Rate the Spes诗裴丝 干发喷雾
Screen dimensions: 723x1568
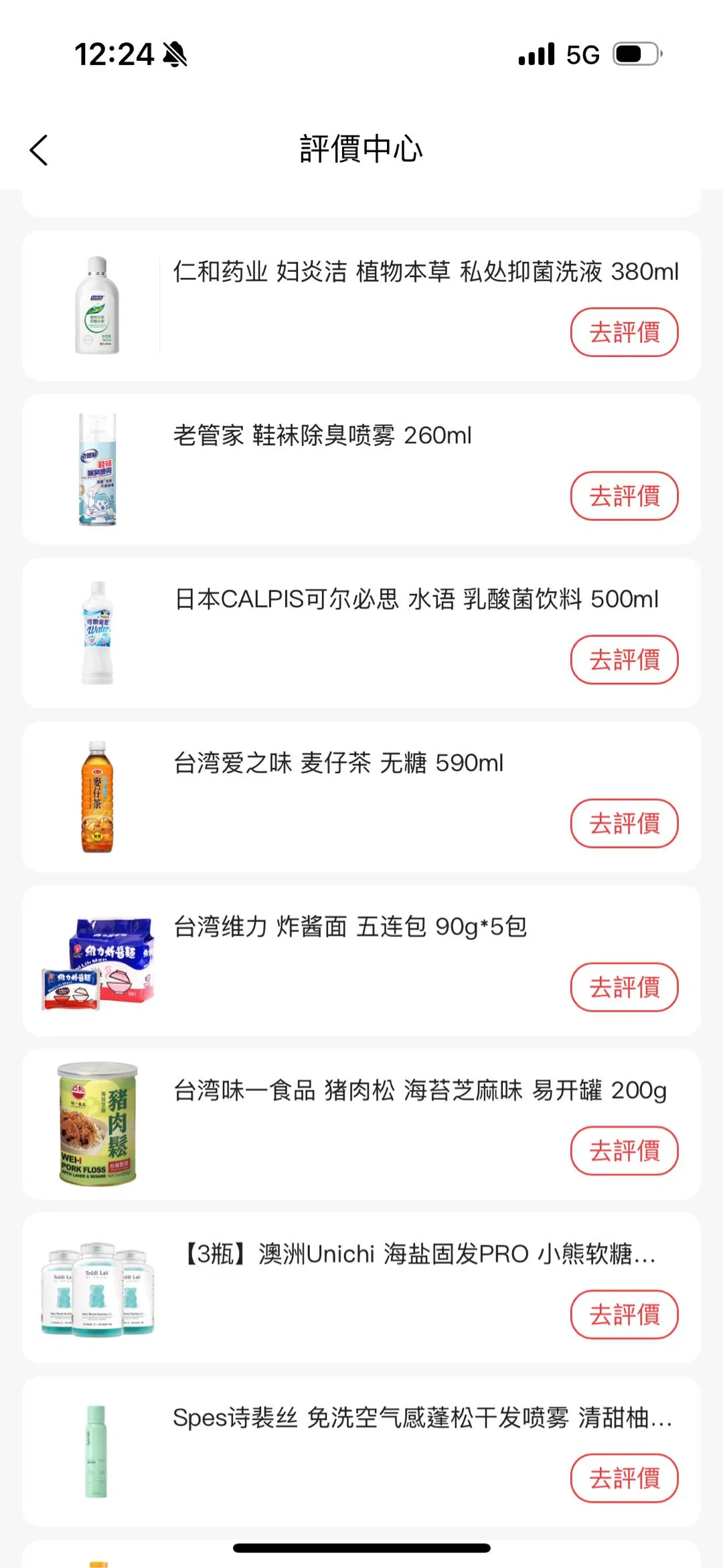tap(624, 1478)
